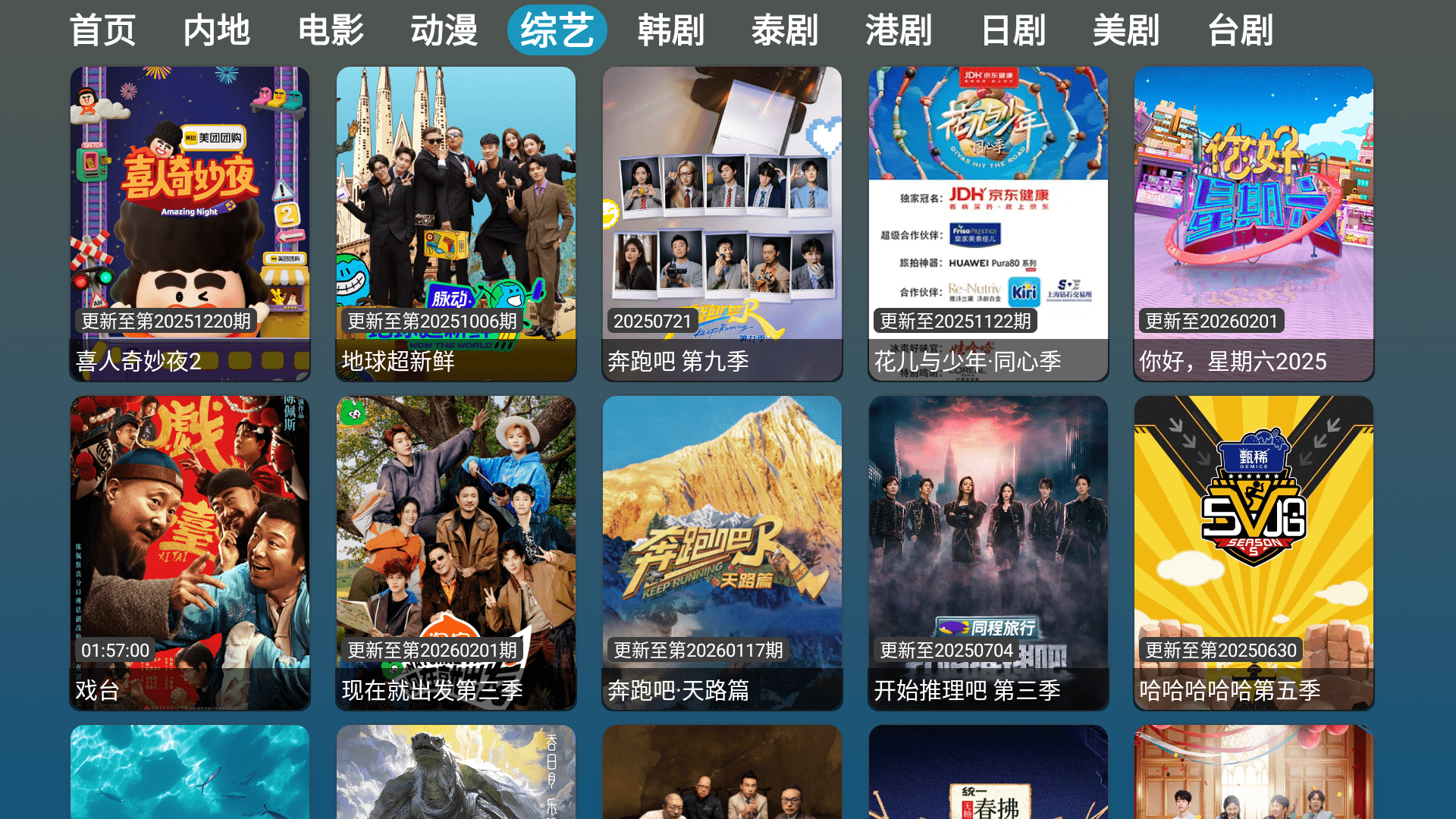This screenshot has width=1456, height=819.
Task: Open 花儿与少年·同心季
Action: pyautogui.click(x=988, y=224)
